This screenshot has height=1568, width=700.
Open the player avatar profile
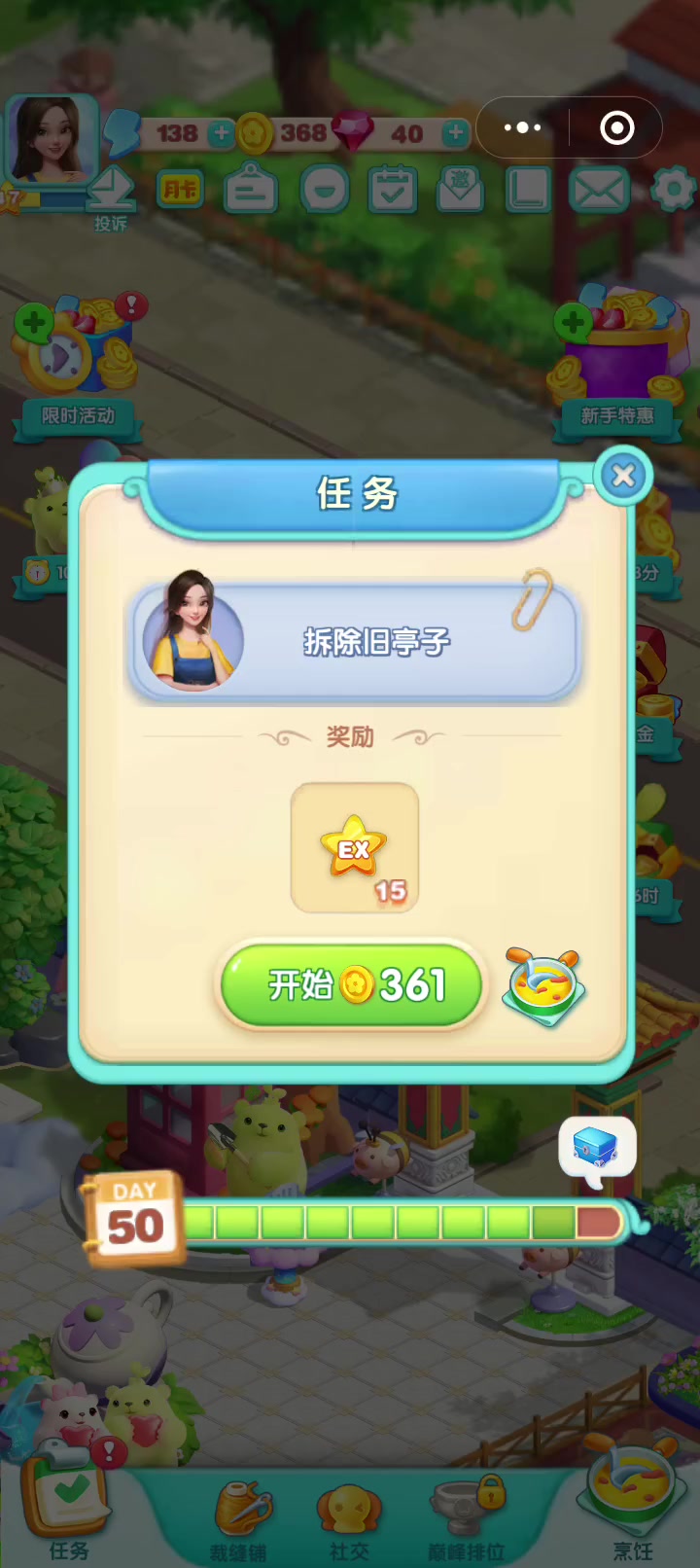[x=51, y=141]
